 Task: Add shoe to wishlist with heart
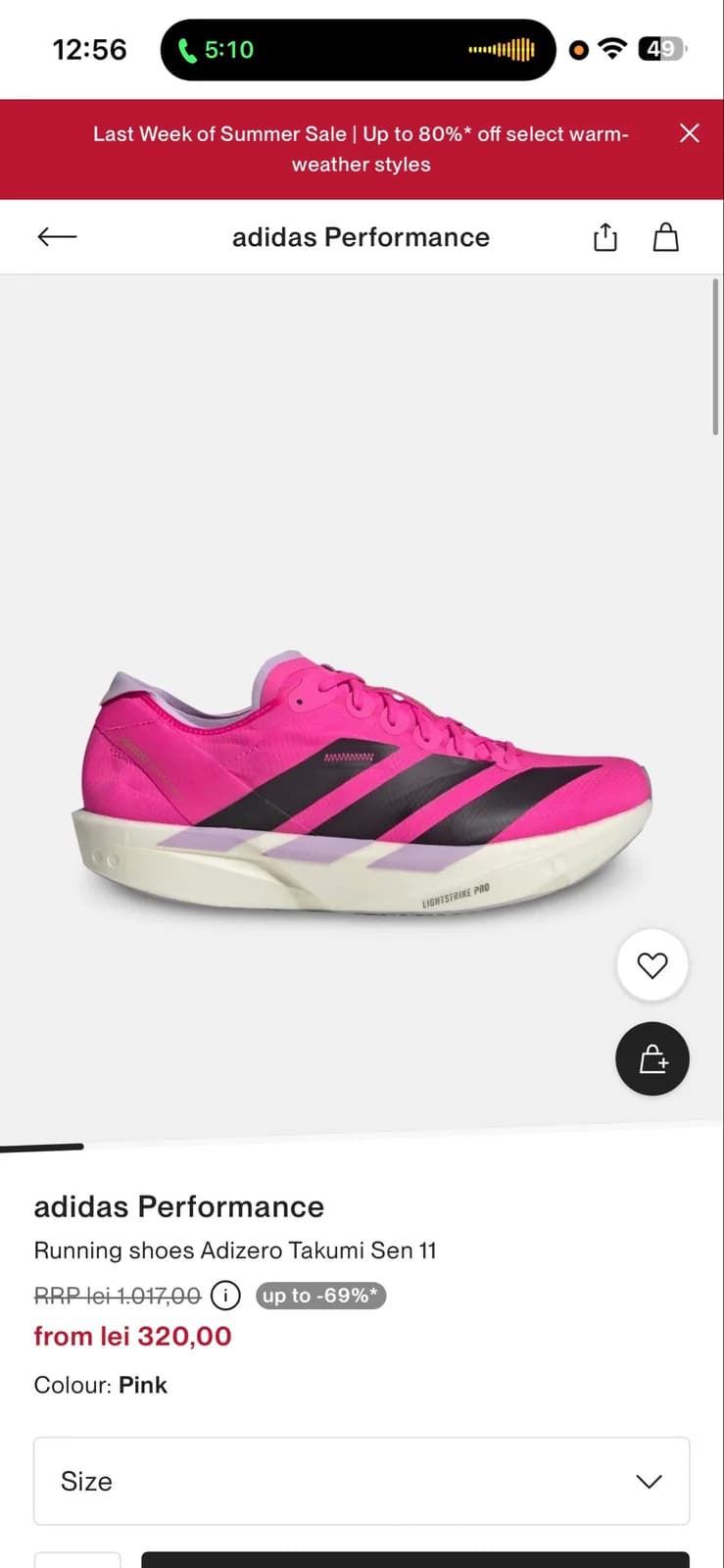point(652,965)
